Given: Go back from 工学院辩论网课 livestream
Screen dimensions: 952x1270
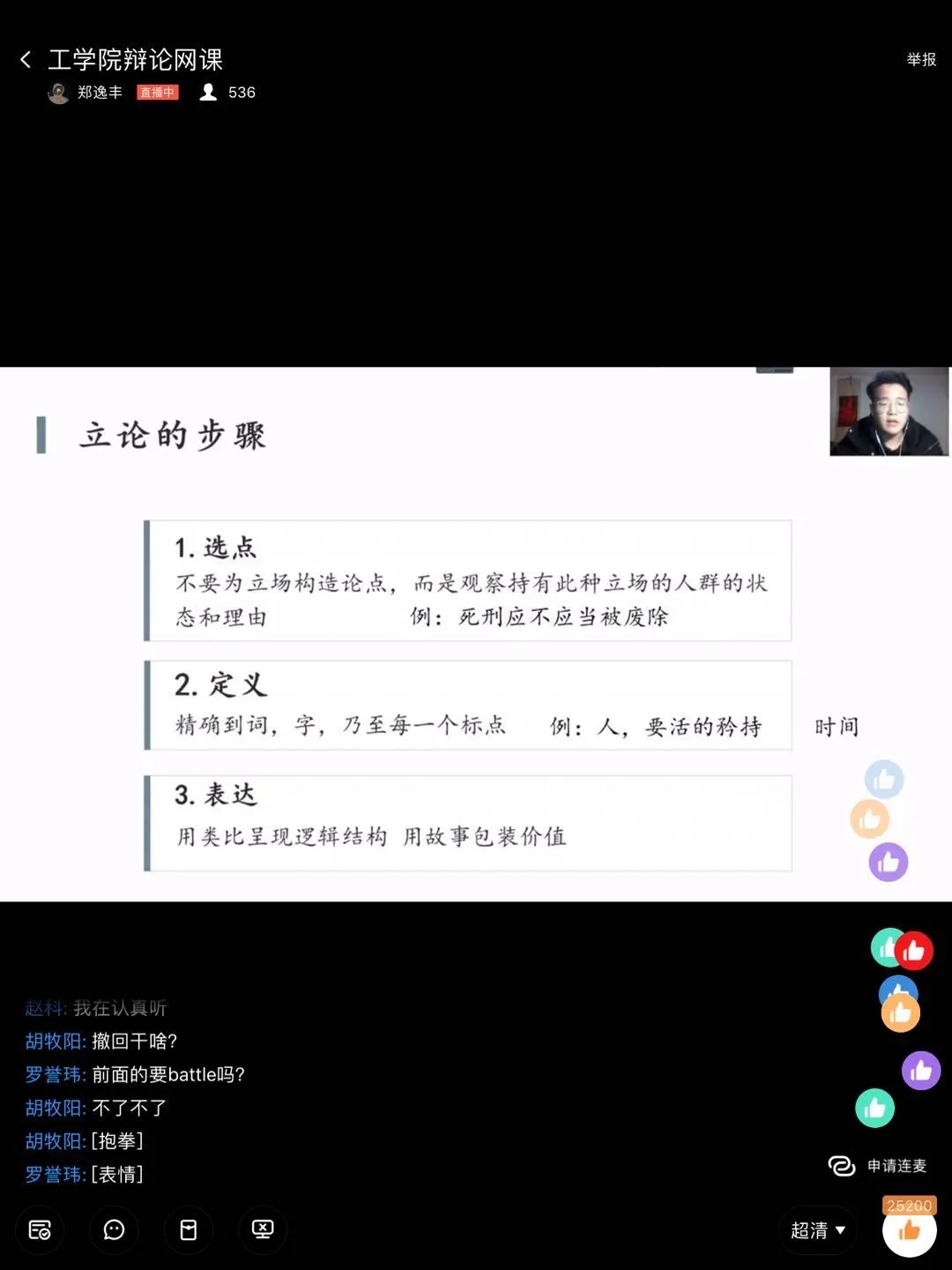Looking at the screenshot, I should [26, 60].
